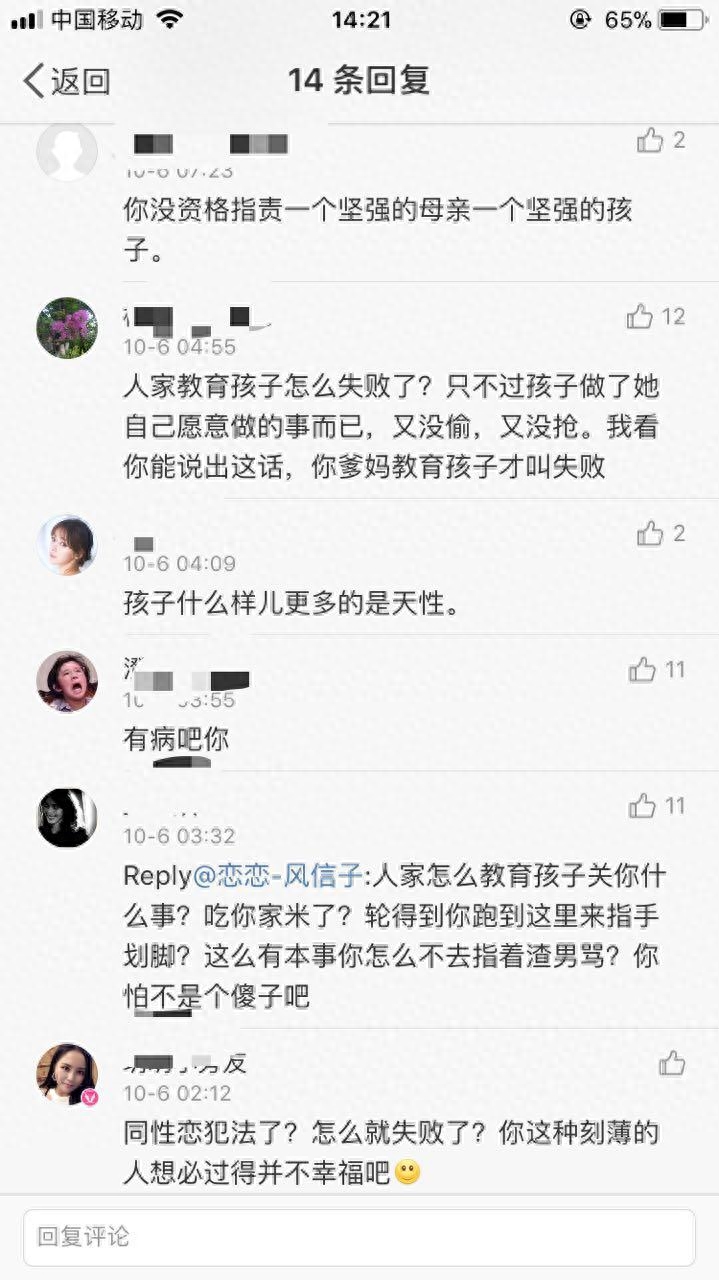Open avatar of the "有病吧你" commenter

coord(67,681)
